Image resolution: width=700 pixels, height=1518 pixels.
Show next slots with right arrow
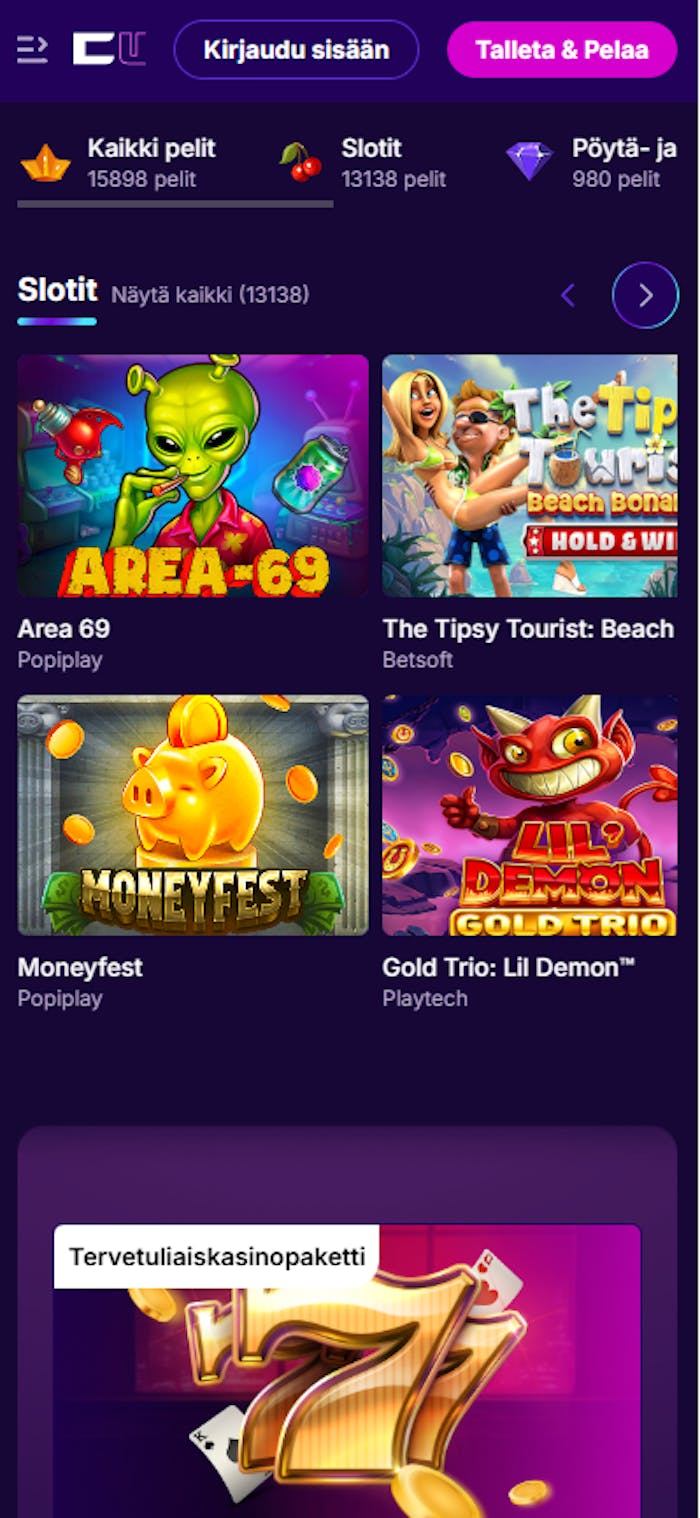645,295
